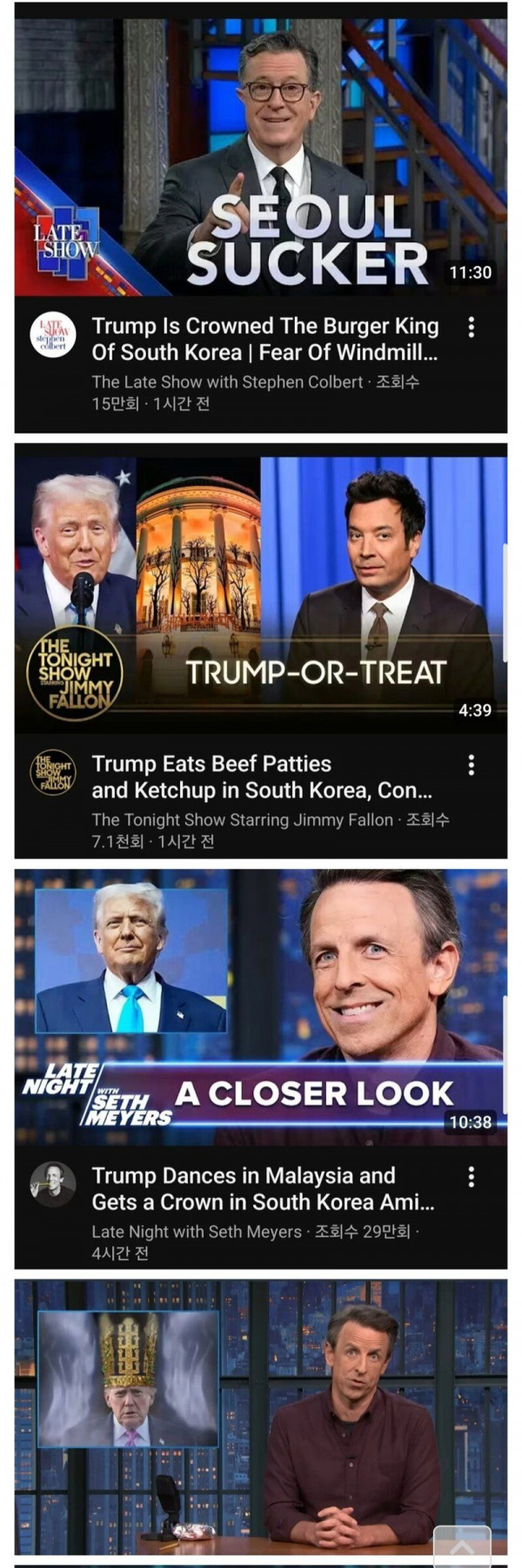522x1568 pixels.
Task: Open the A Closer Look Seth Meyers image
Action: click(261, 1007)
